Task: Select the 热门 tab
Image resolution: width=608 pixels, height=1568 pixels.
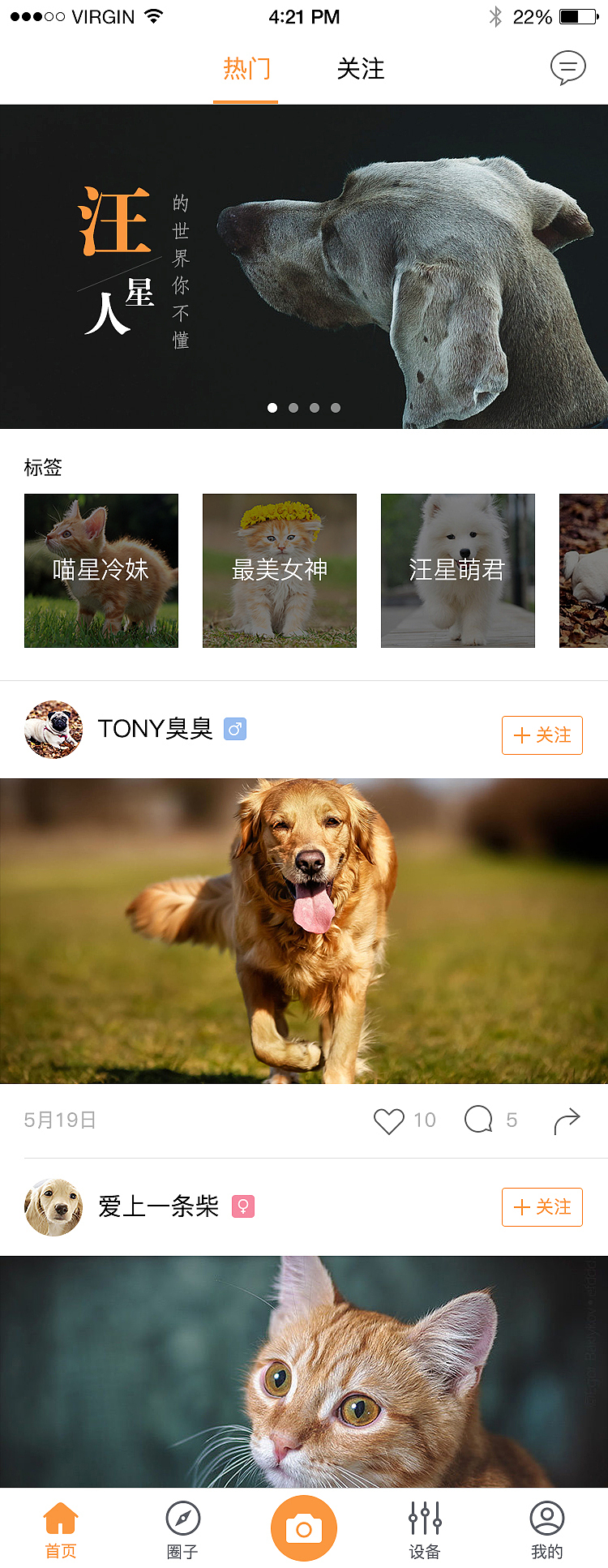Action: [246, 71]
